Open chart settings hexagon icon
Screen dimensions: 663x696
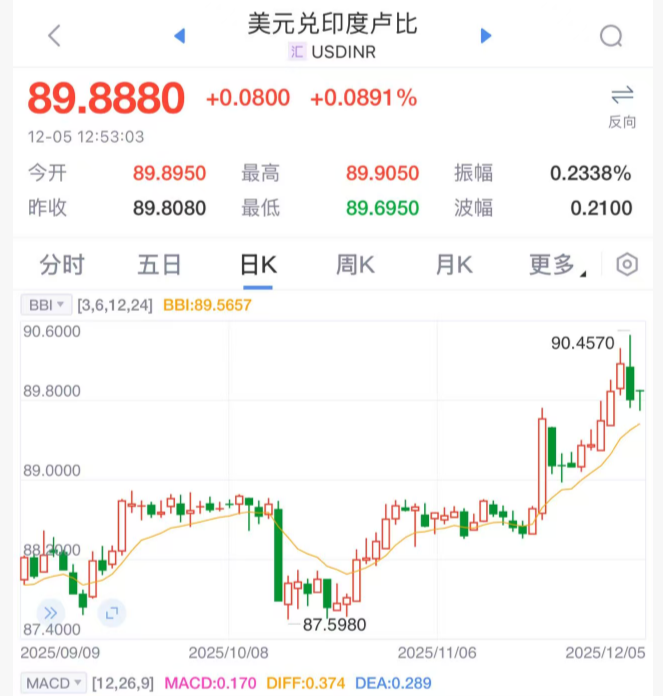pyautogui.click(x=627, y=265)
